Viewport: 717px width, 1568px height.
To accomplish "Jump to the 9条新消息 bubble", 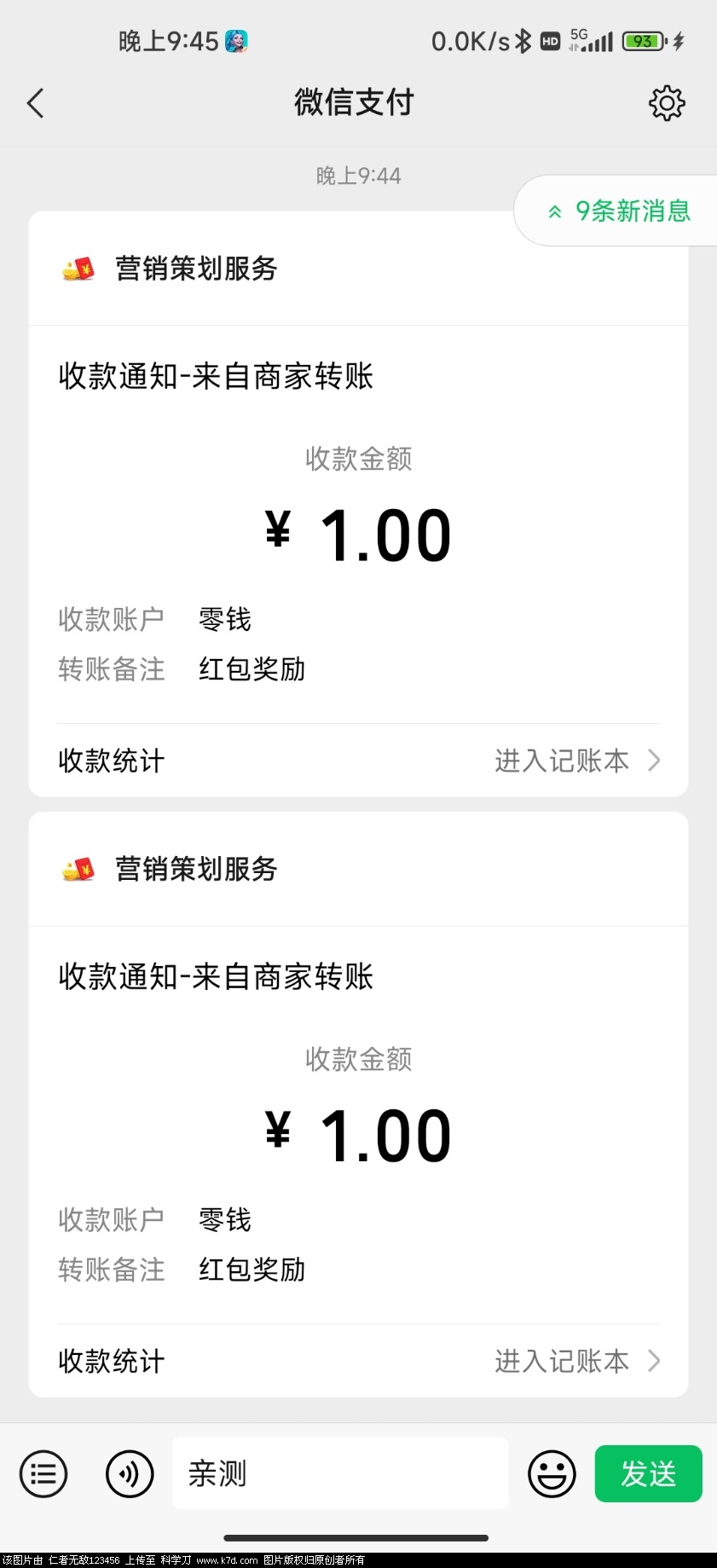I will coord(619,211).
